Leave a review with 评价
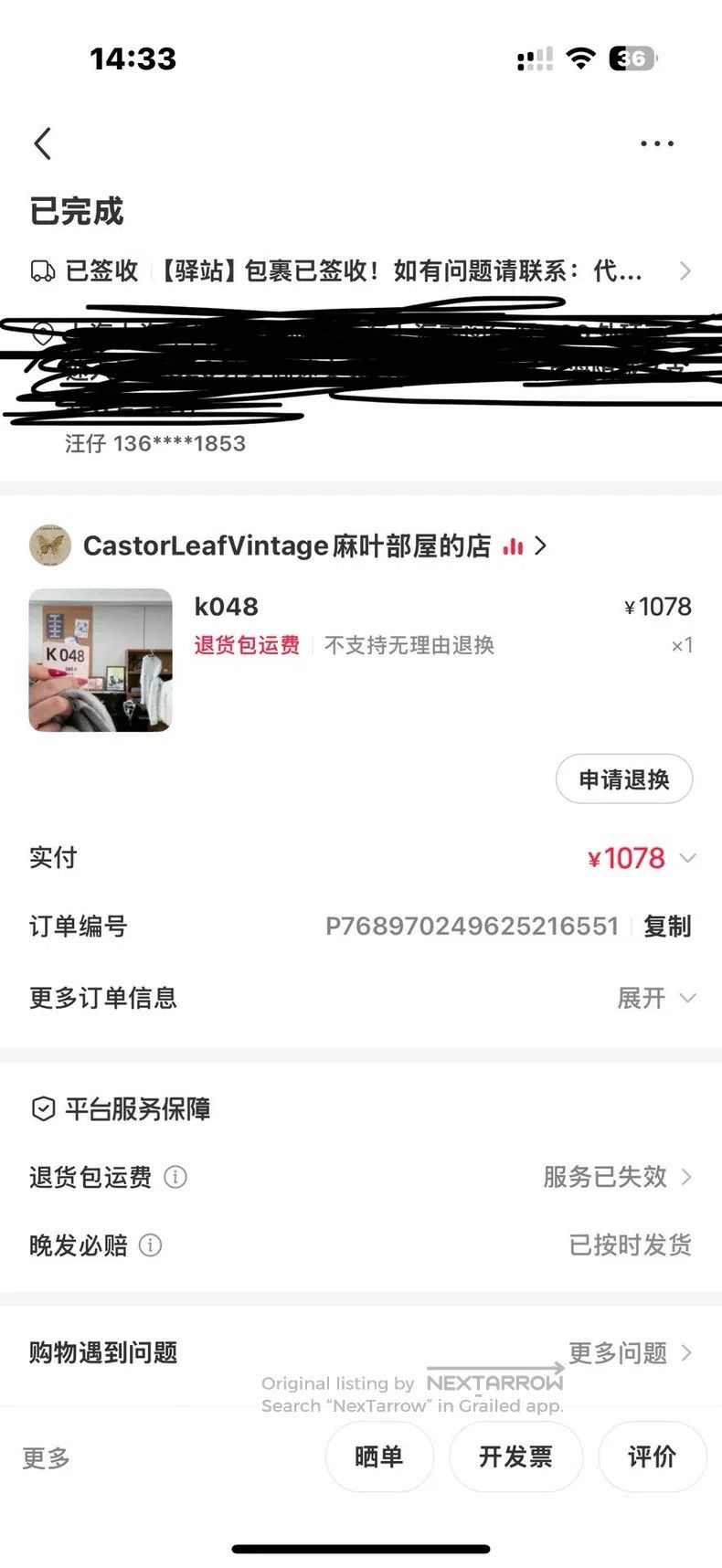The image size is (722, 1568). point(652,1457)
